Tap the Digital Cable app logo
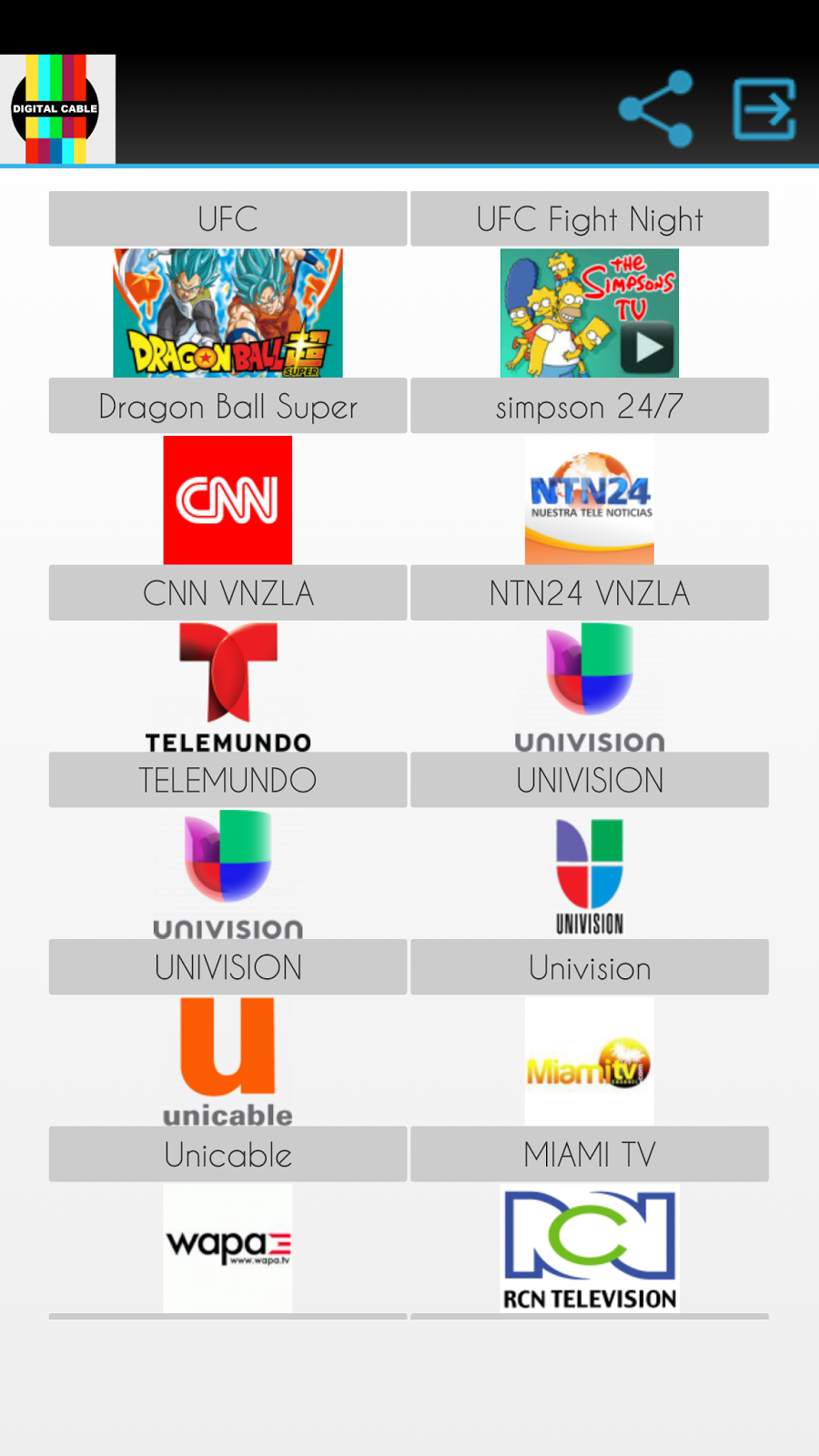This screenshot has width=819, height=1456. coord(56,107)
